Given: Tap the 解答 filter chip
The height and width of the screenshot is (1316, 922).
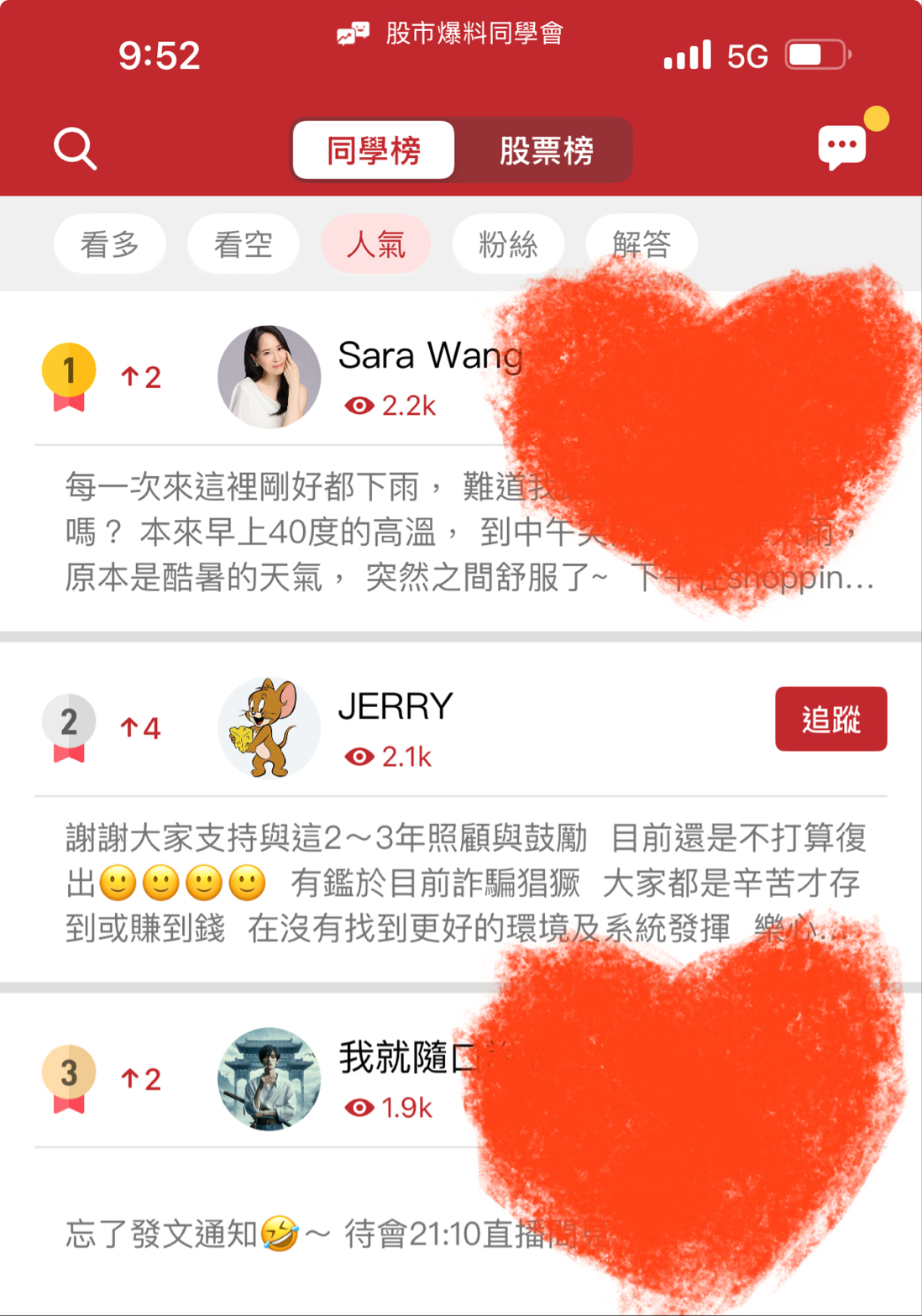Looking at the screenshot, I should 641,244.
